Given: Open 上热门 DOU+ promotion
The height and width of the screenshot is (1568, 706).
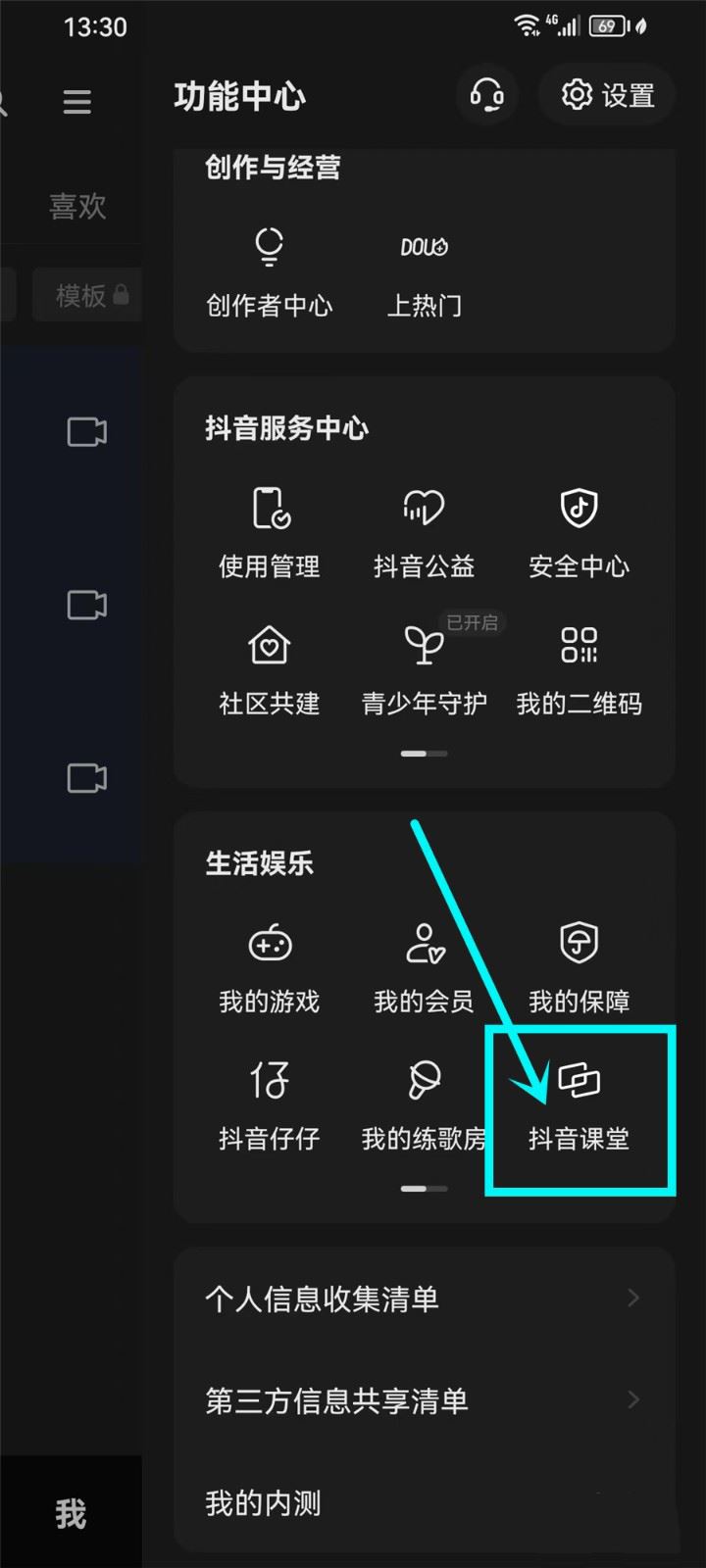Looking at the screenshot, I should click(424, 271).
